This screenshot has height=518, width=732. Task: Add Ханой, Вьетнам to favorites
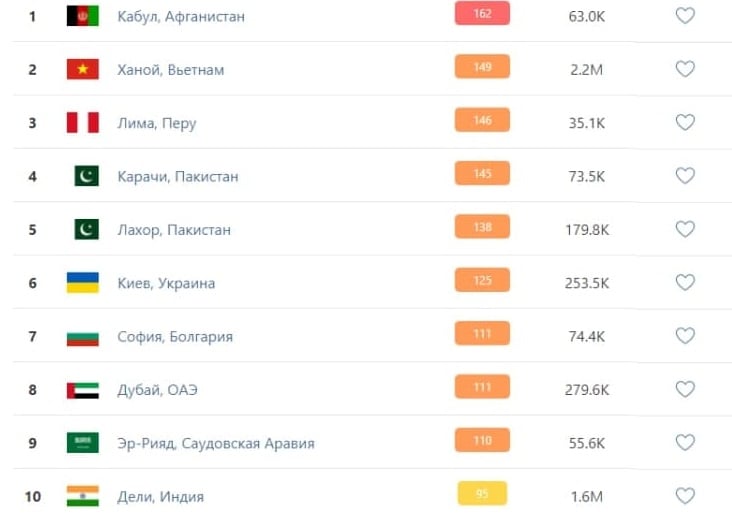(685, 69)
